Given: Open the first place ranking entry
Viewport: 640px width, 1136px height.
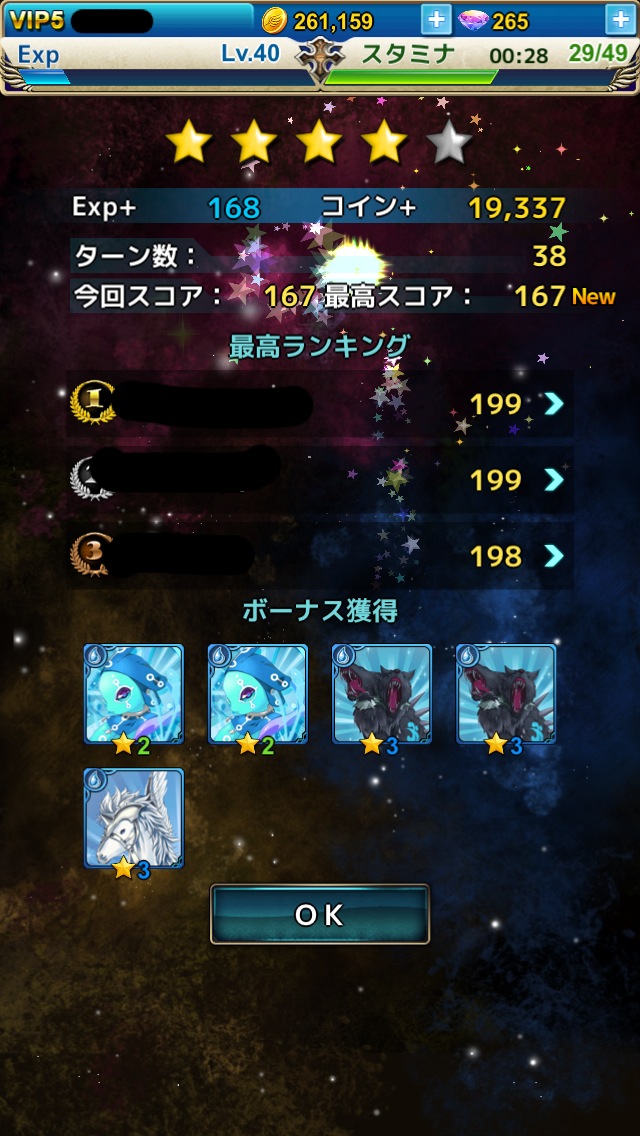Looking at the screenshot, I should click(x=553, y=404).
